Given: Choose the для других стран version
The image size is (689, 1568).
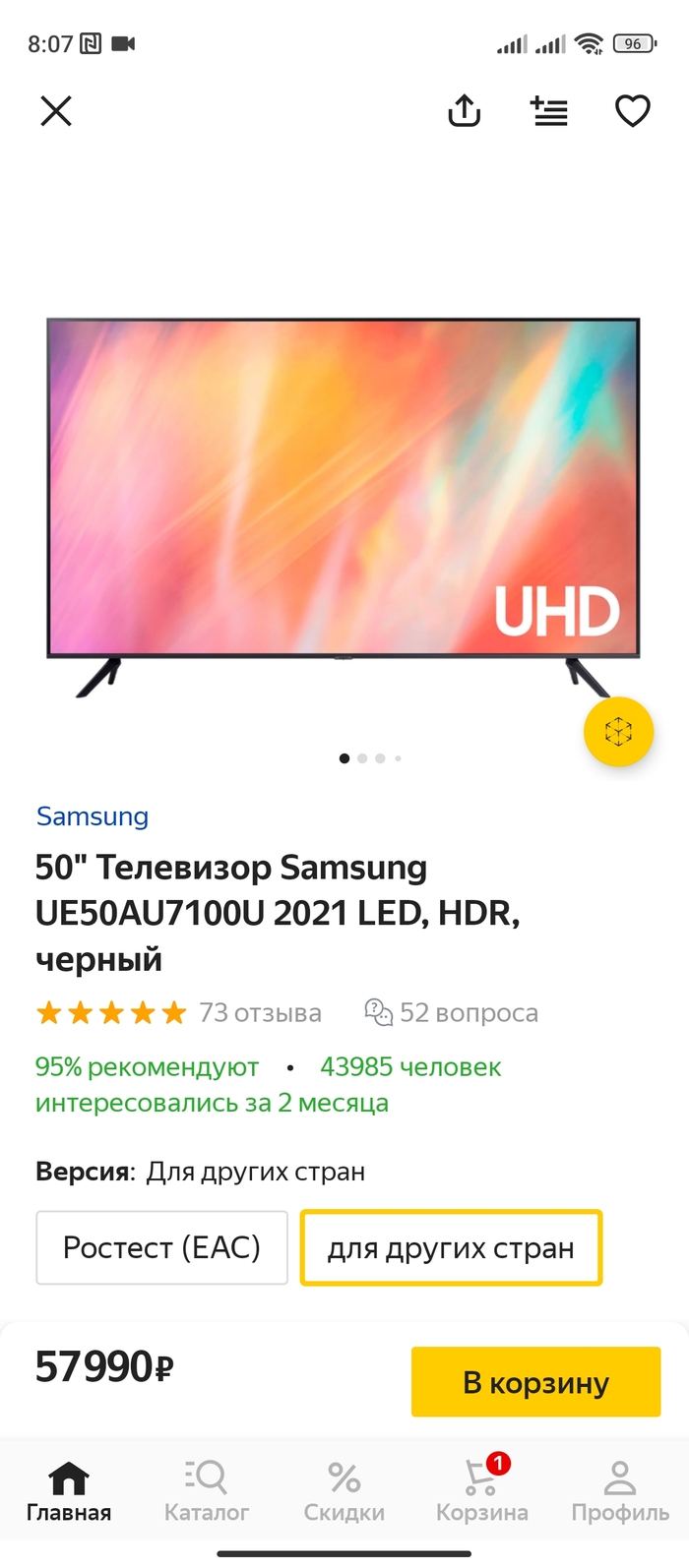Looking at the screenshot, I should coord(451,1247).
